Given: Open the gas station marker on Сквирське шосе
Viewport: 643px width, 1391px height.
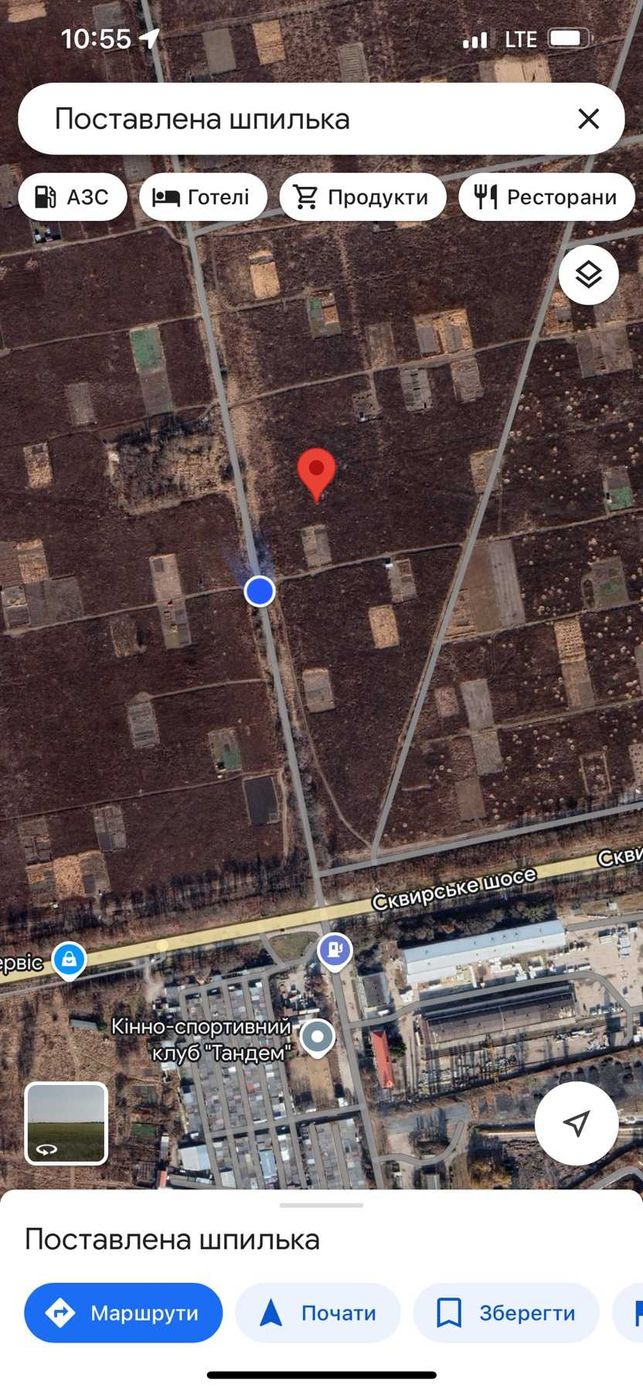Looking at the screenshot, I should [x=335, y=950].
